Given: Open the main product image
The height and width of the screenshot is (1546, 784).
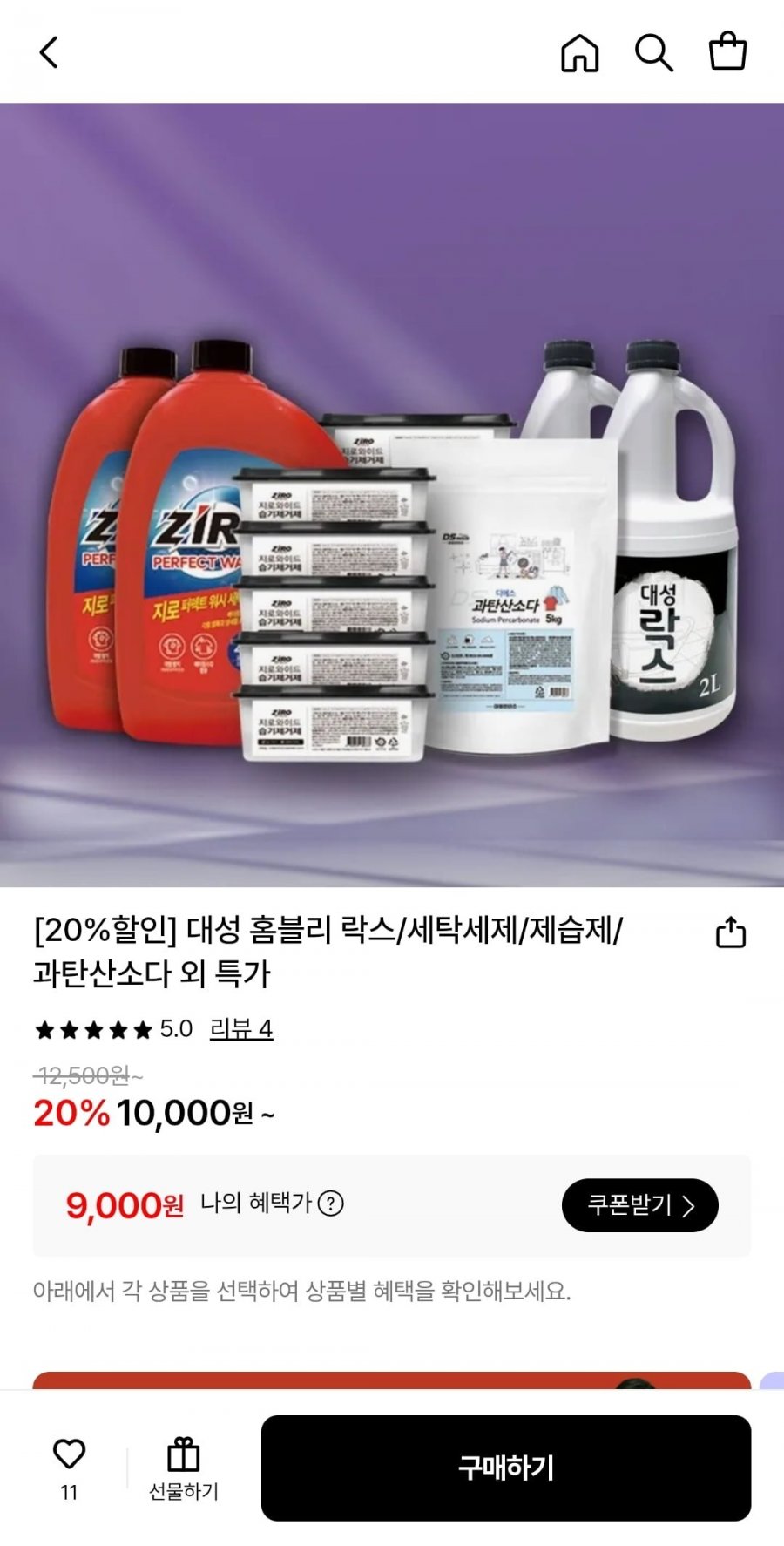Looking at the screenshot, I should [x=392, y=495].
